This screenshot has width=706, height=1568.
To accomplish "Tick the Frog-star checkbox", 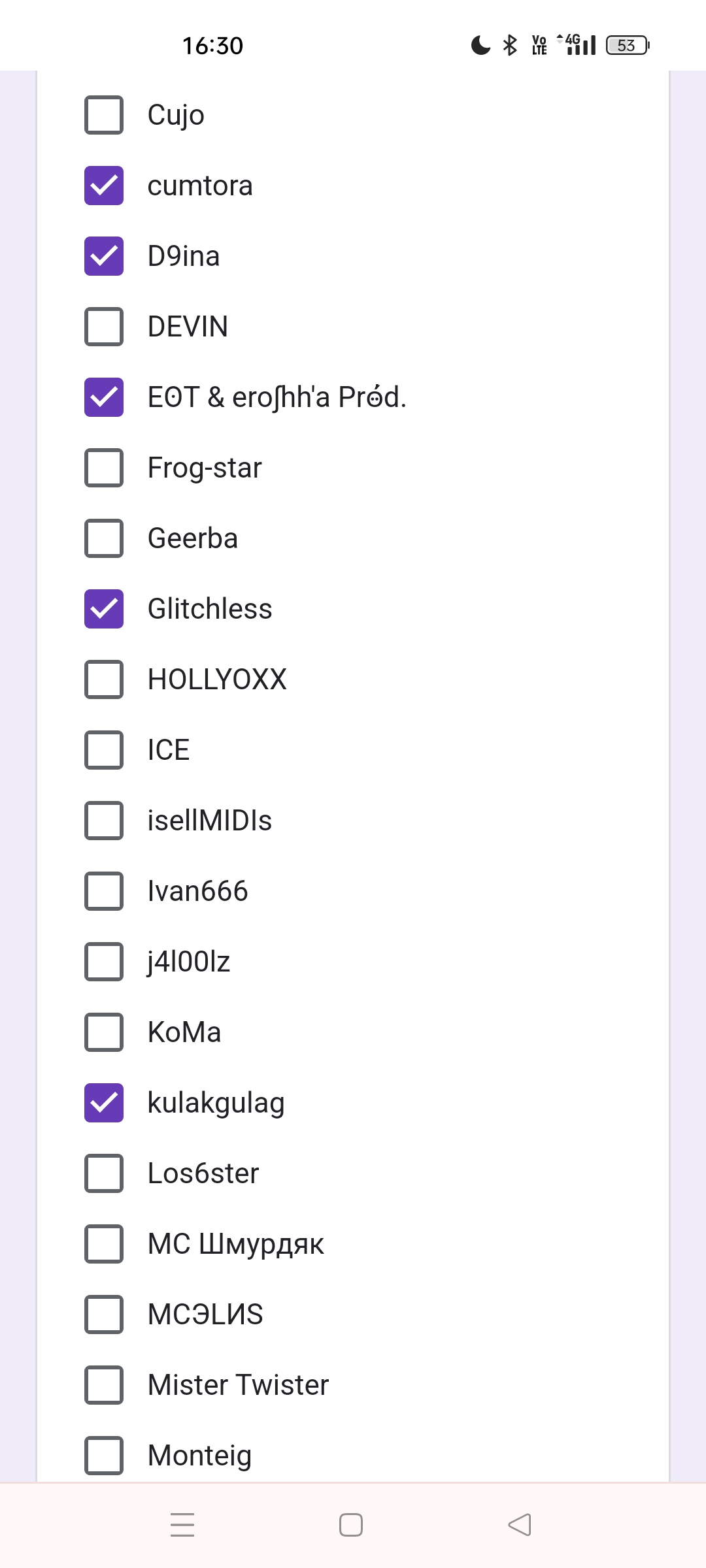I will coord(104,468).
